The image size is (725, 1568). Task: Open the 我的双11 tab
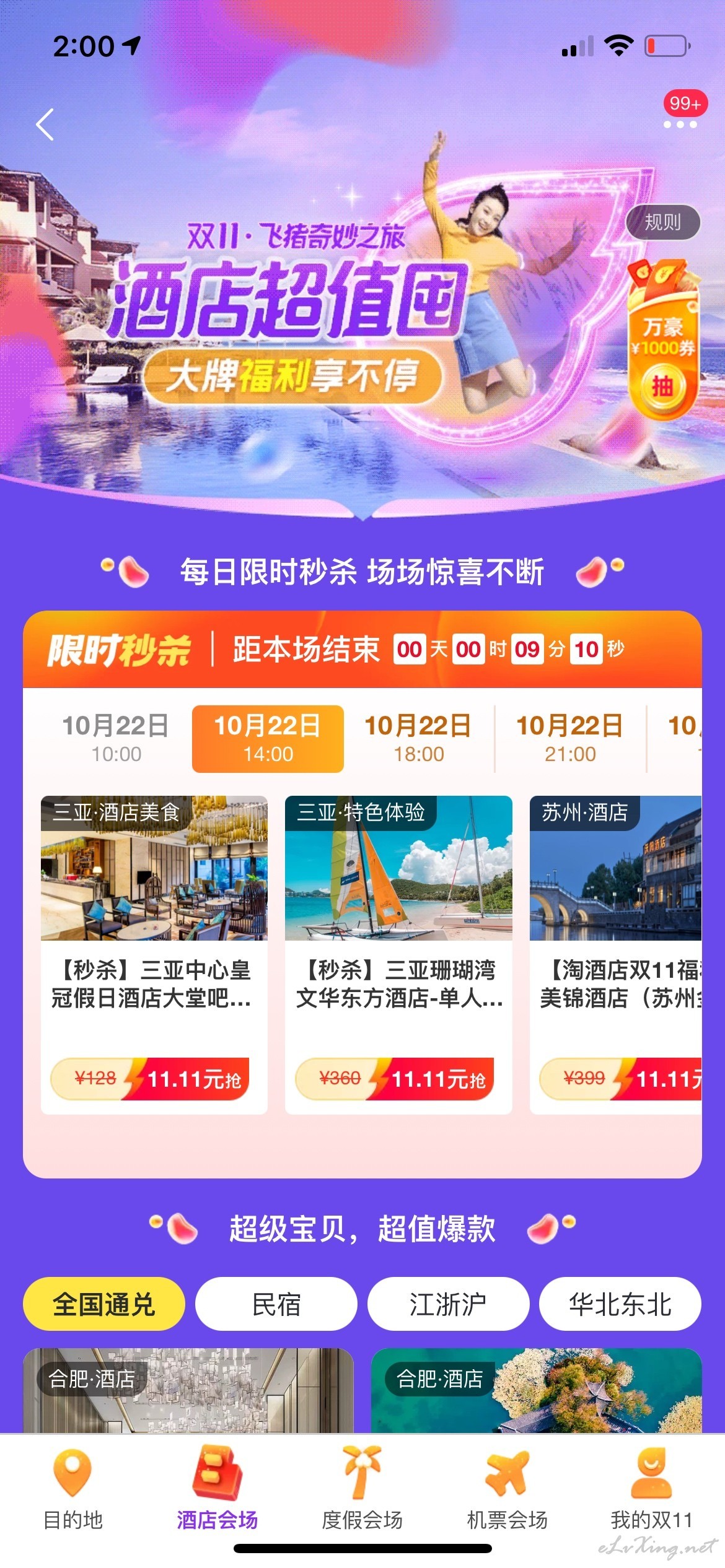coord(652,1489)
